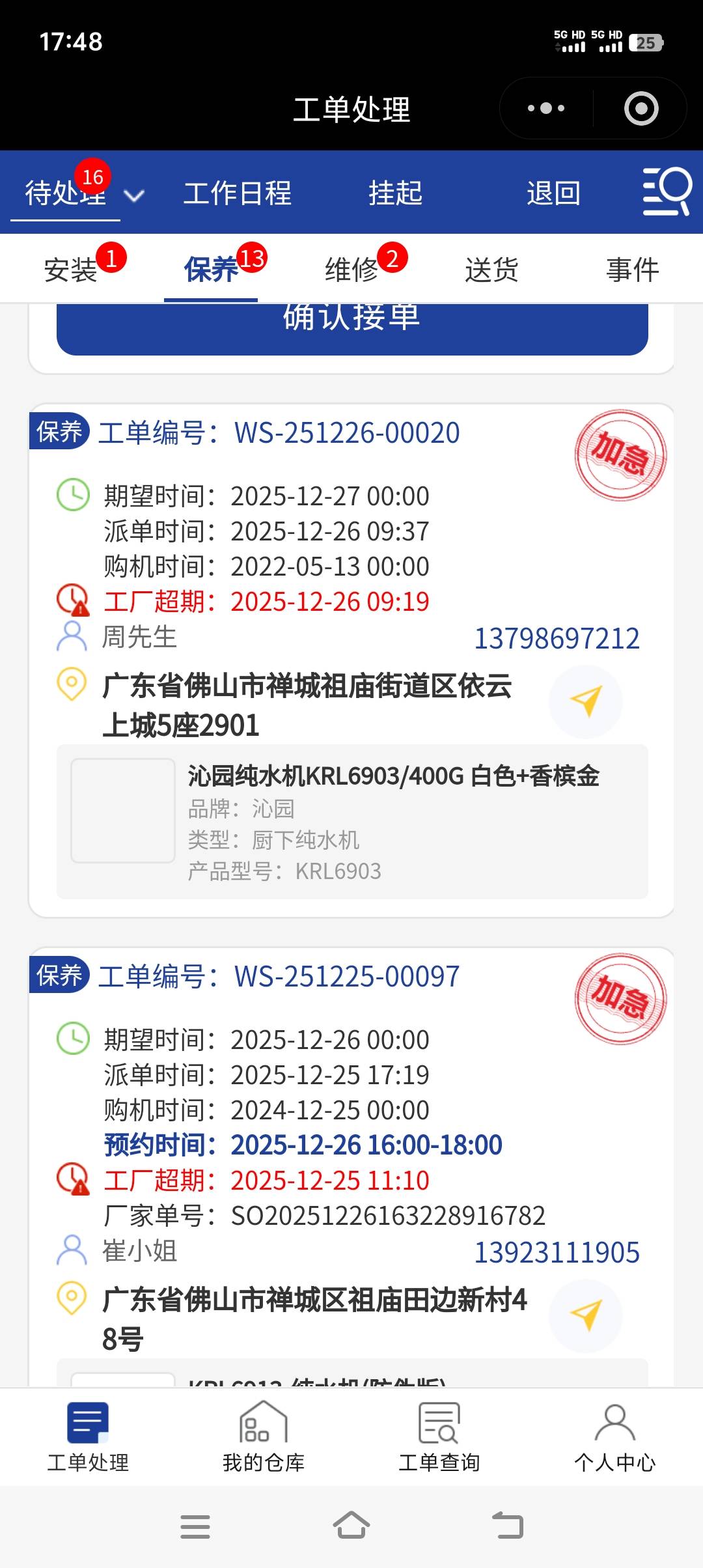This screenshot has height=1568, width=703.
Task: Tap the 确认接单 button
Action: click(352, 326)
